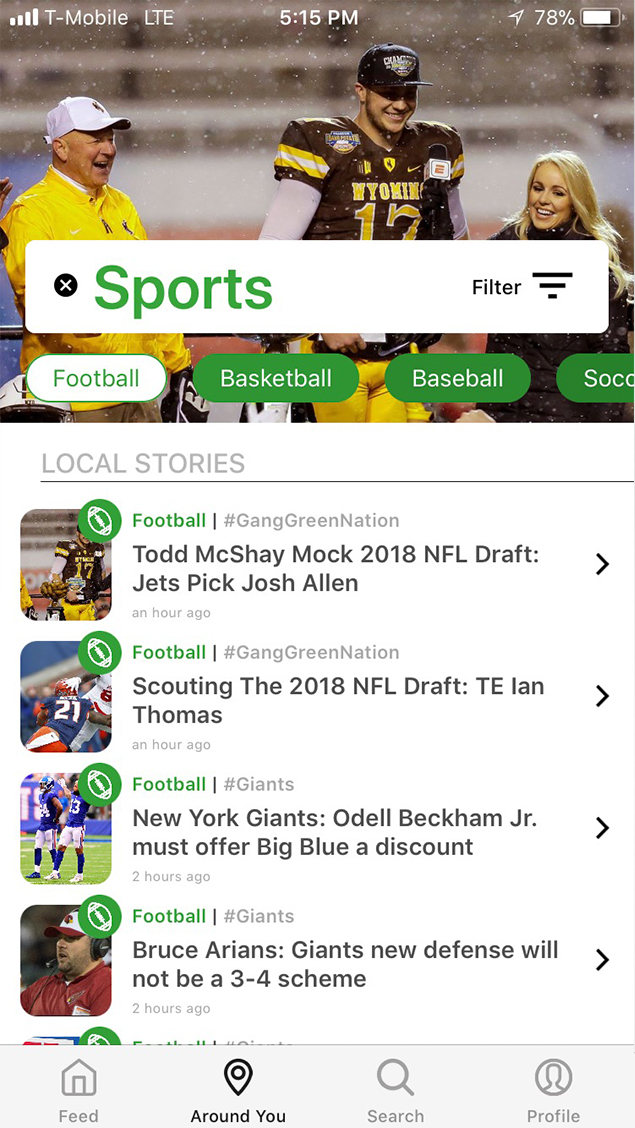Read the Odell Beckham Jr. discount story

[x=334, y=832]
